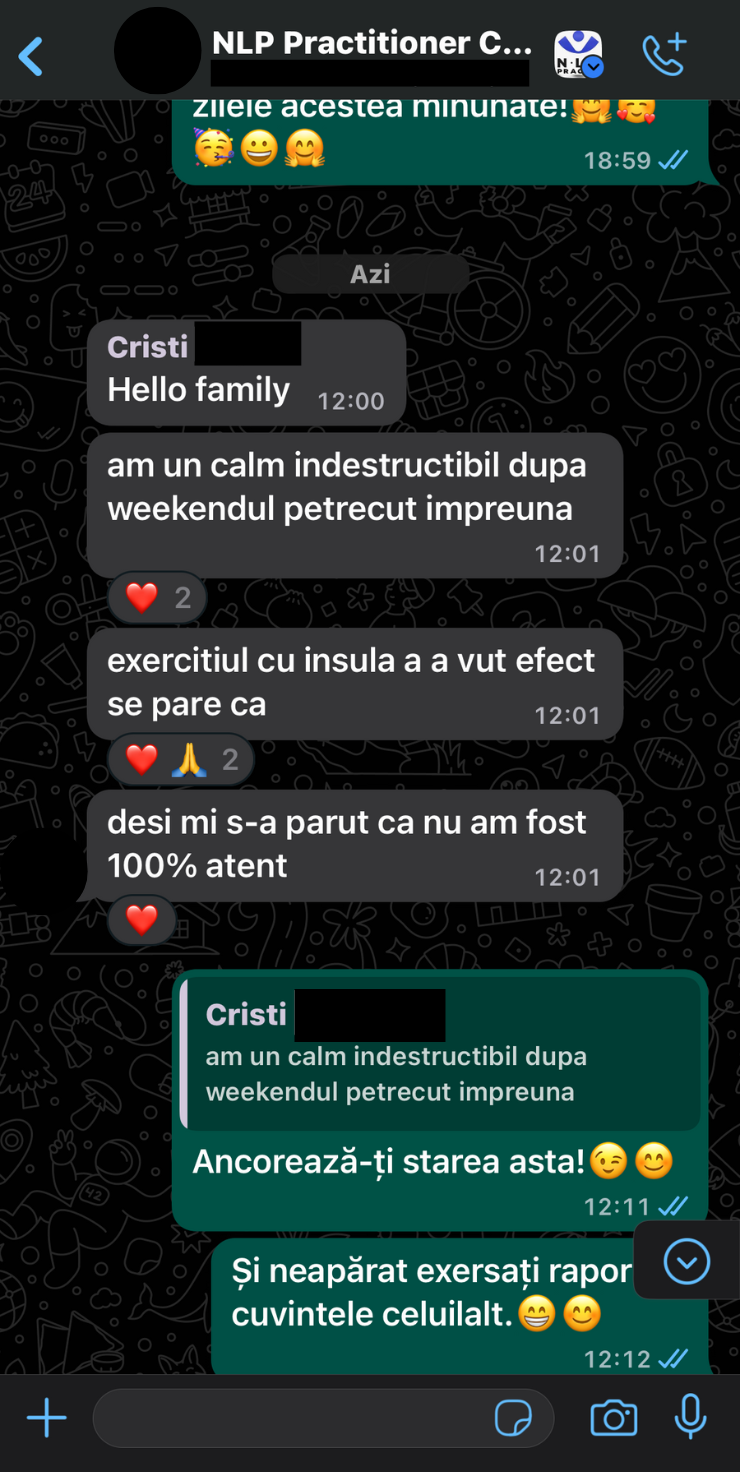
Task: Go back to the chat list
Action: tap(32, 56)
